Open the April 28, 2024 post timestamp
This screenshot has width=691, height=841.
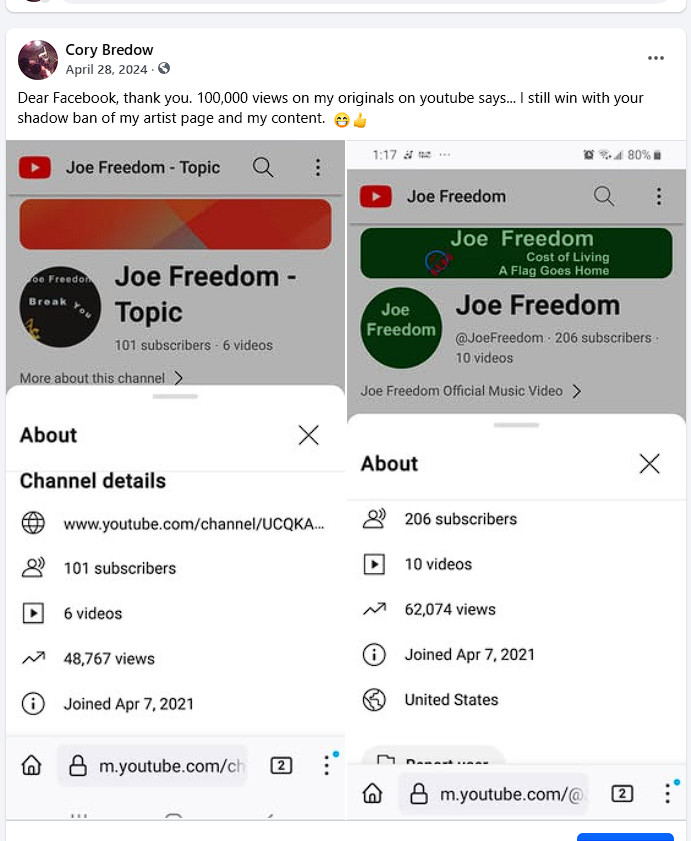107,69
